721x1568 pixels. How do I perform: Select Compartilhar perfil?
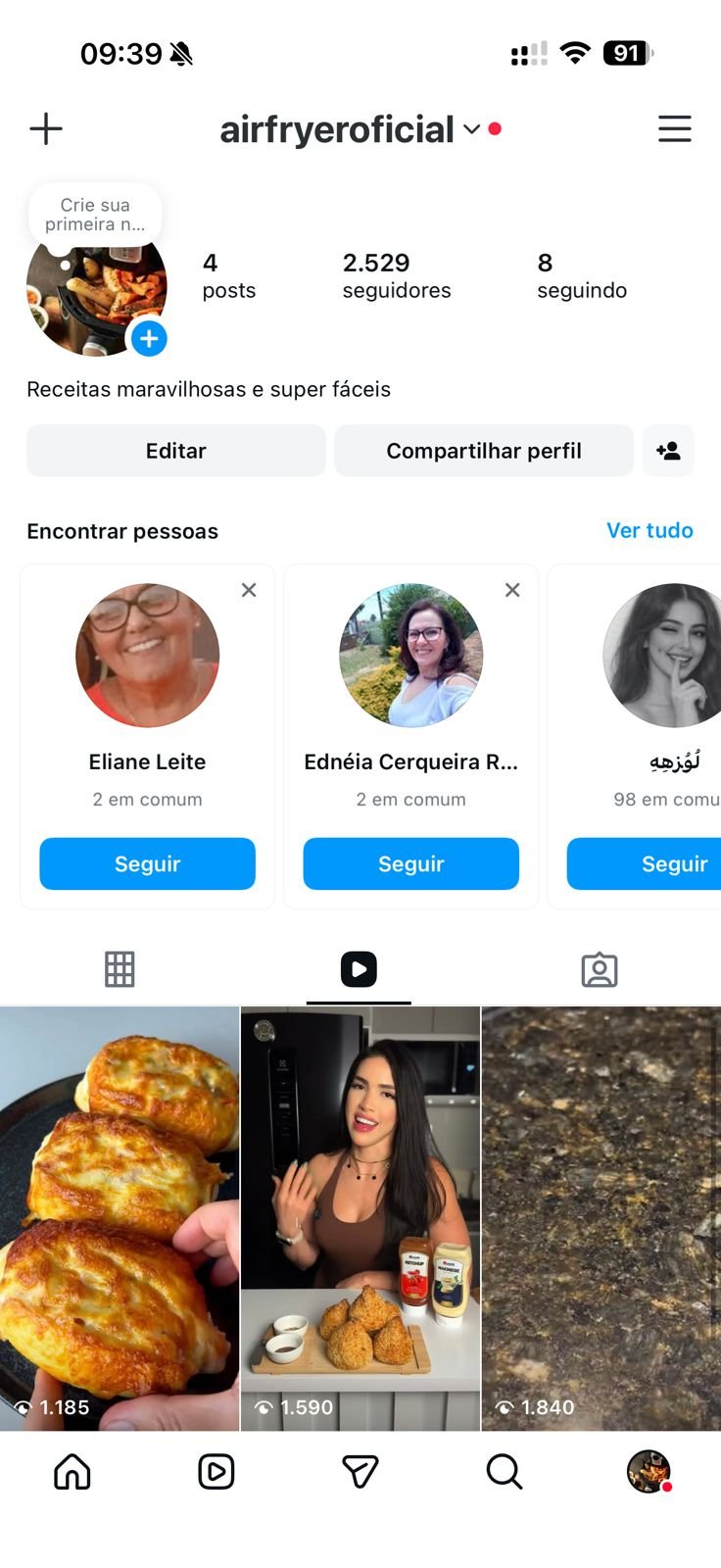[484, 451]
